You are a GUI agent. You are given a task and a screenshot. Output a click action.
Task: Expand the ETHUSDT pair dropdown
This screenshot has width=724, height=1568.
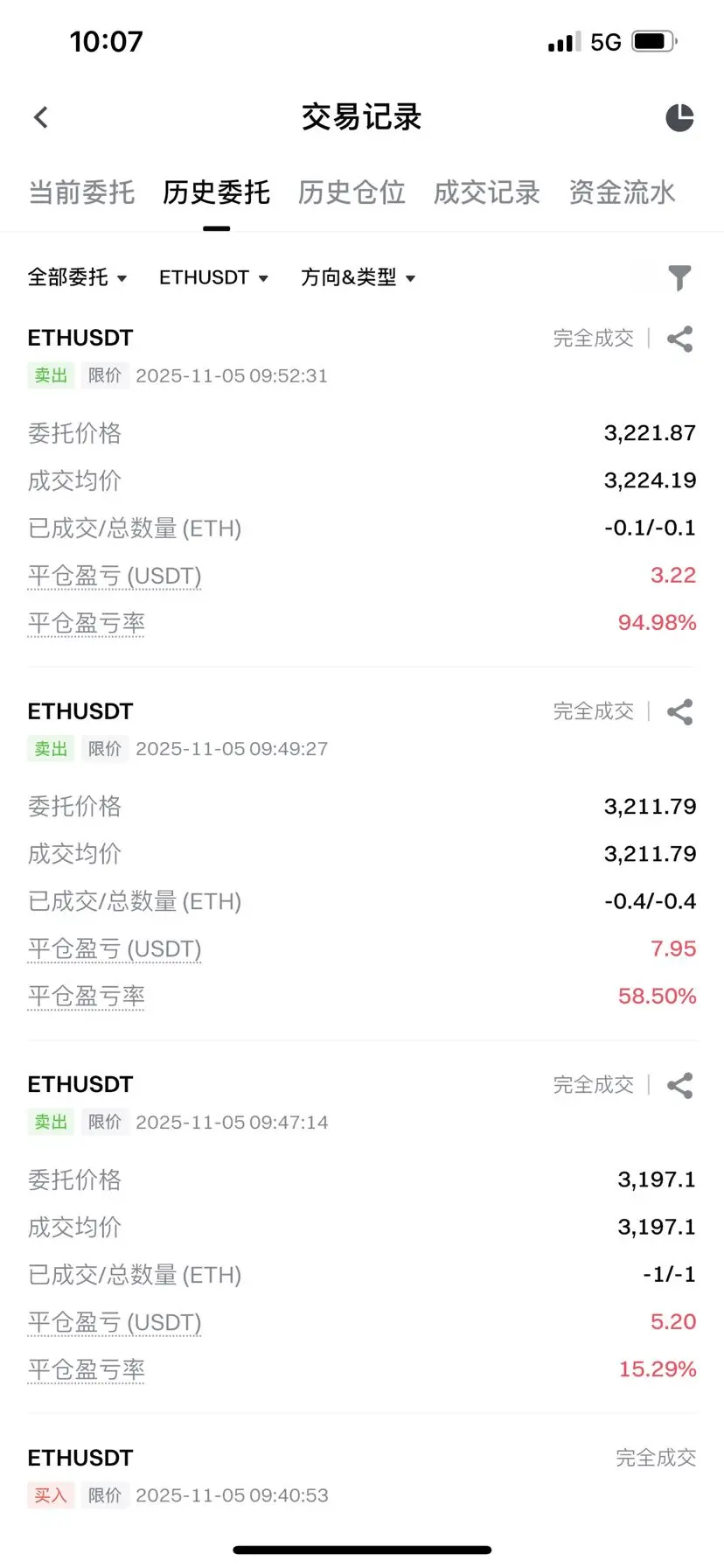(x=213, y=277)
